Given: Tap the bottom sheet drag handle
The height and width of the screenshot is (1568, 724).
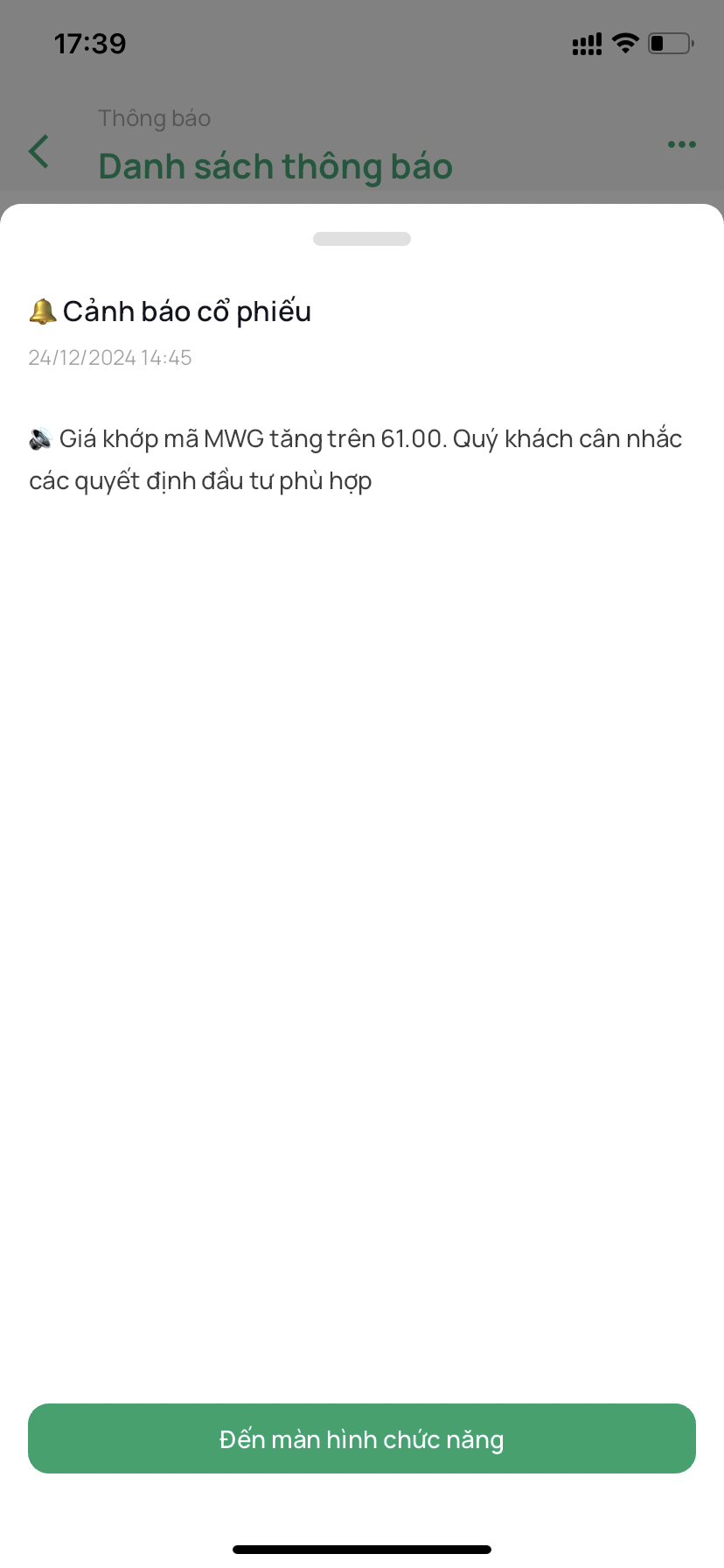Looking at the screenshot, I should 362,239.
